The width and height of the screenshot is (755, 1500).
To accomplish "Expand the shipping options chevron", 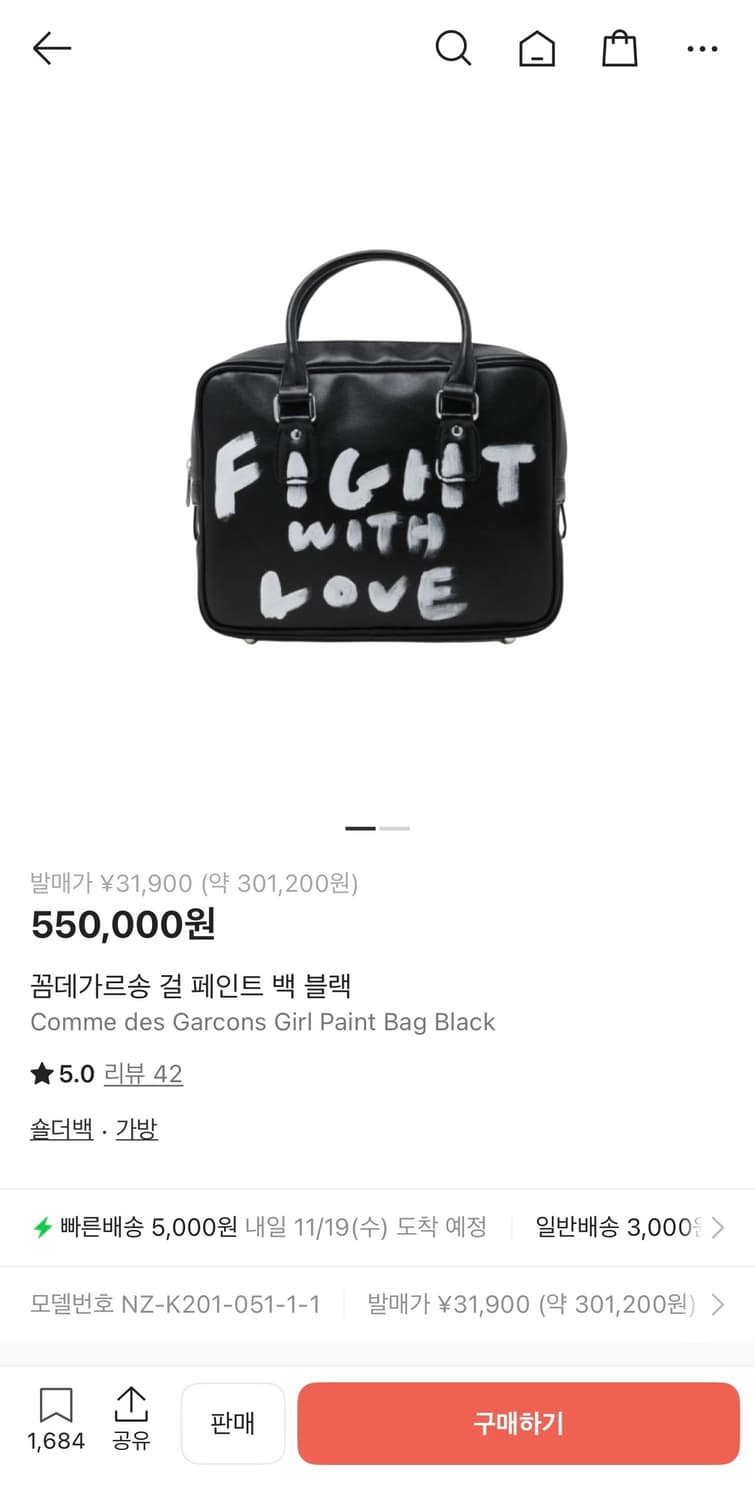I will click(x=719, y=1227).
